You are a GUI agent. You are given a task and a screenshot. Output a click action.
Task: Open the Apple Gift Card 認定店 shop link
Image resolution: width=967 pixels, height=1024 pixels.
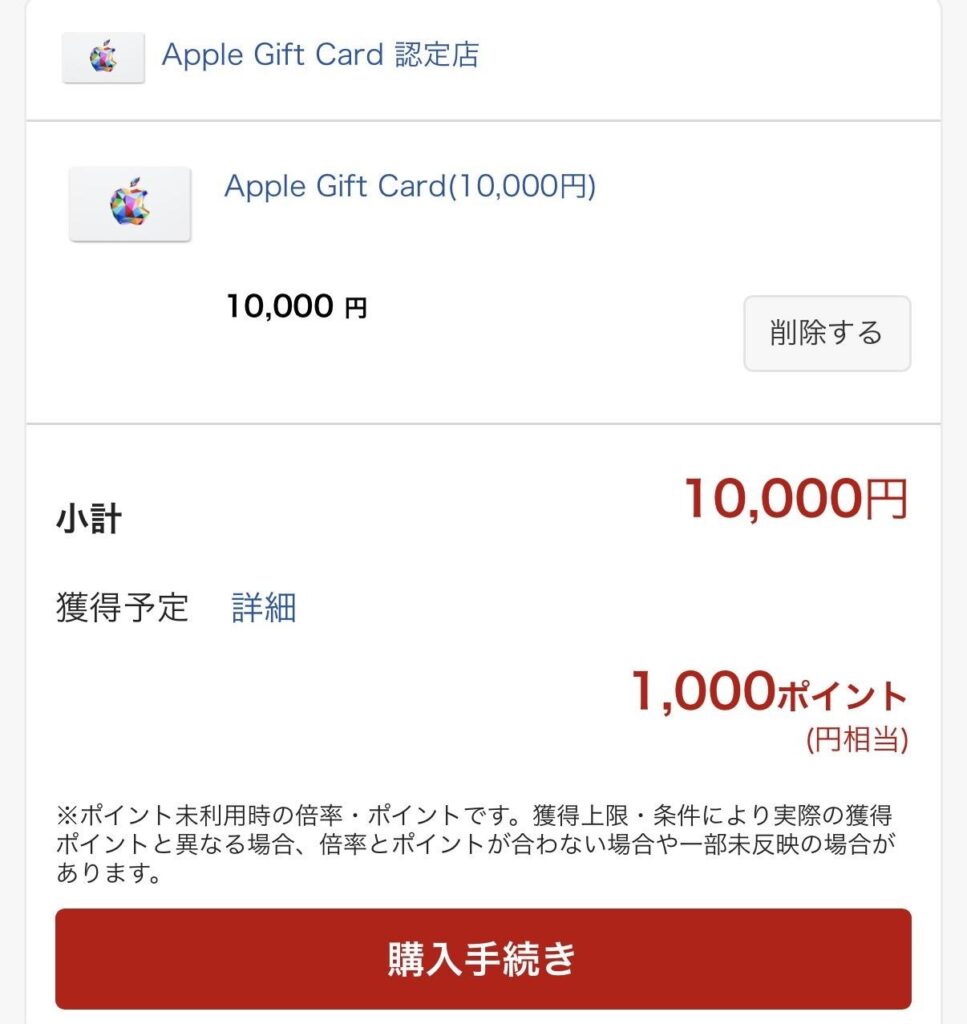[x=320, y=54]
